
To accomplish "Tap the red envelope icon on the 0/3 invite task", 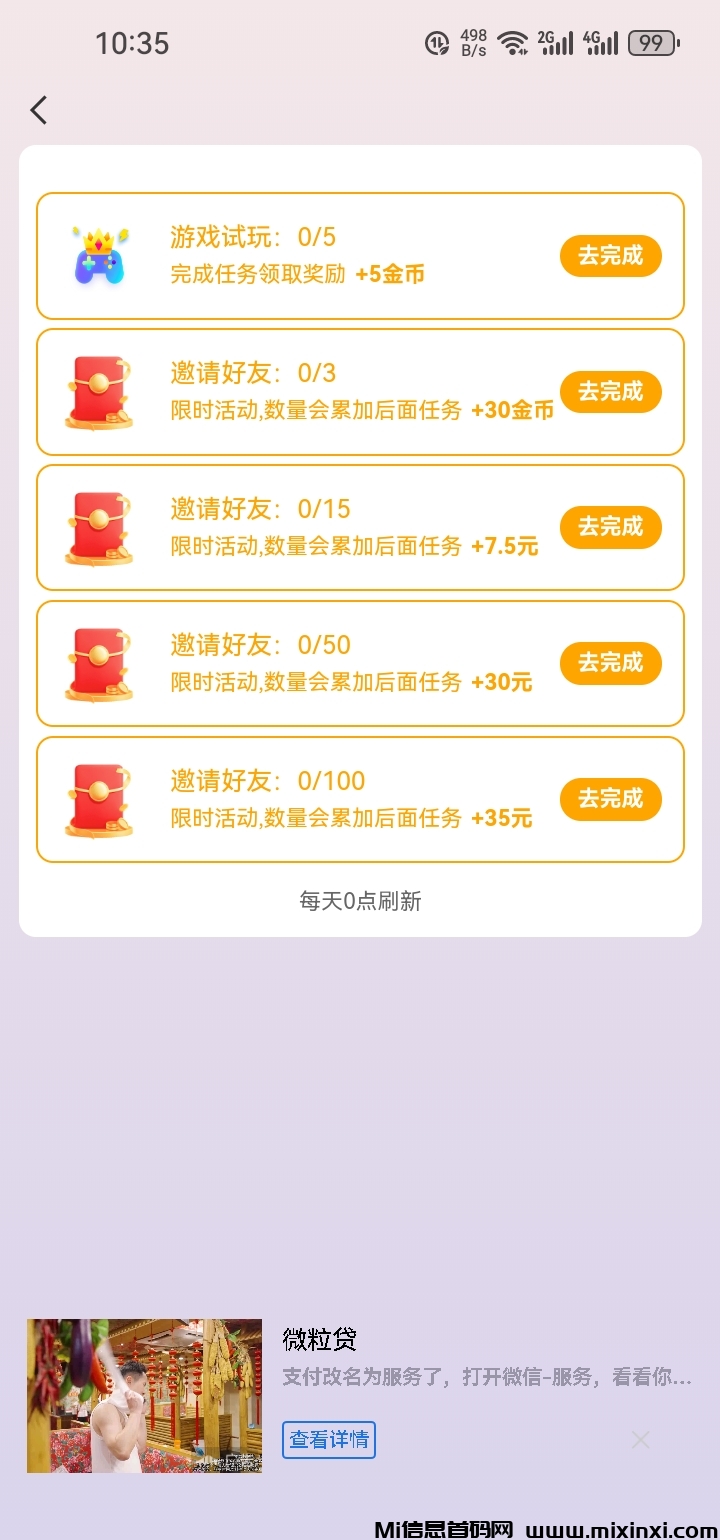I will pos(99,392).
